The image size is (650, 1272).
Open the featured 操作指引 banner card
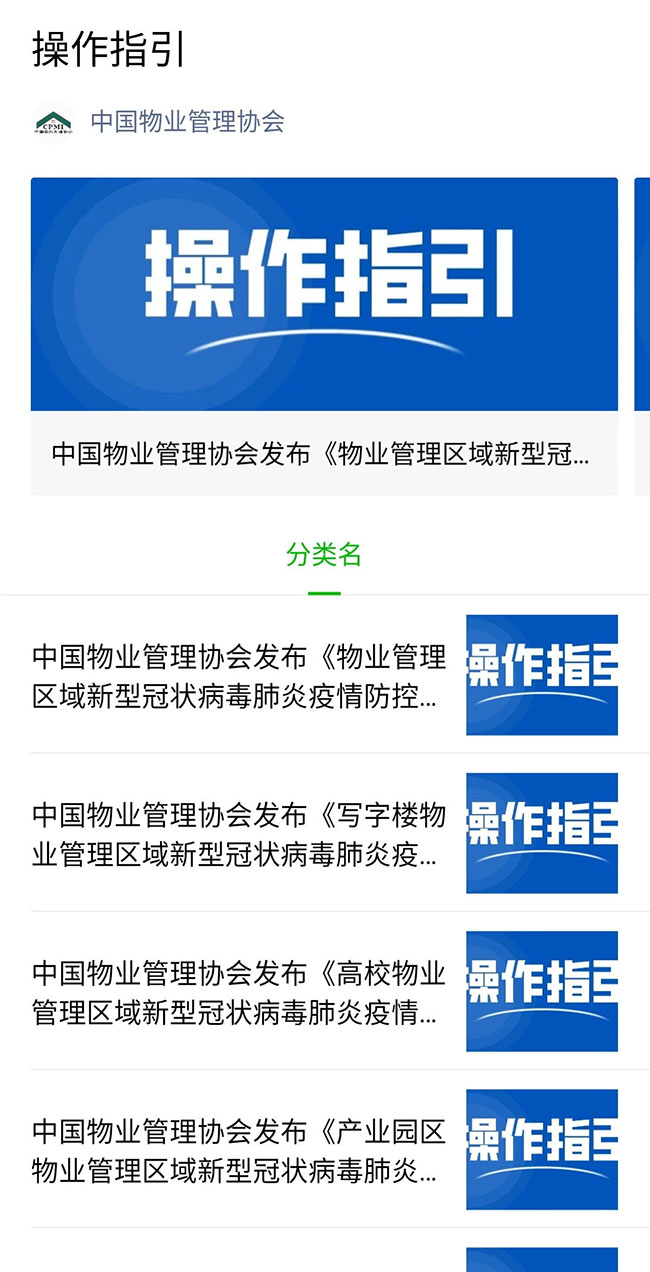[x=324, y=335]
